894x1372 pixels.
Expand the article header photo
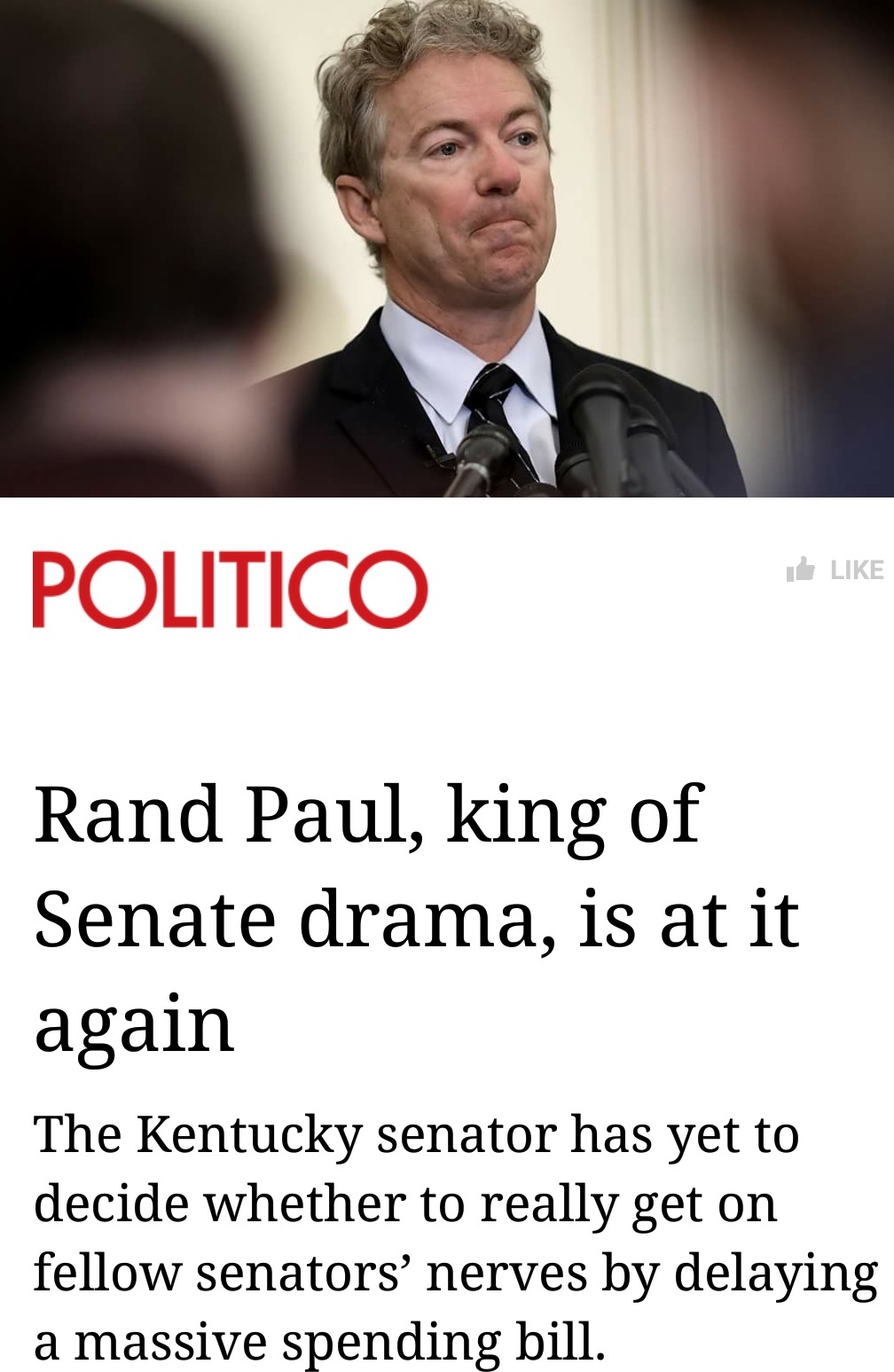(x=447, y=248)
